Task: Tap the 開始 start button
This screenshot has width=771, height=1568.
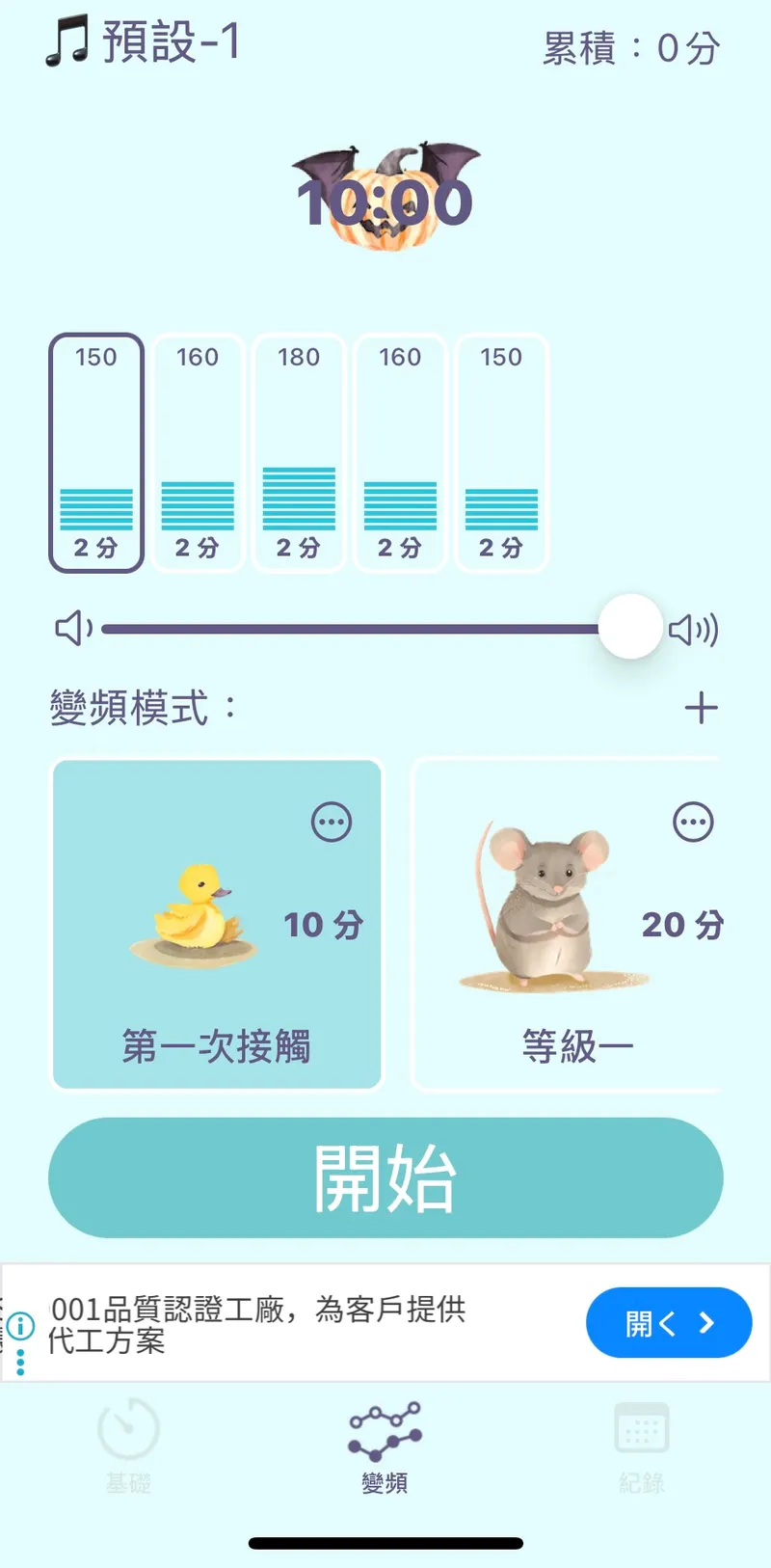Action: pyautogui.click(x=385, y=1177)
